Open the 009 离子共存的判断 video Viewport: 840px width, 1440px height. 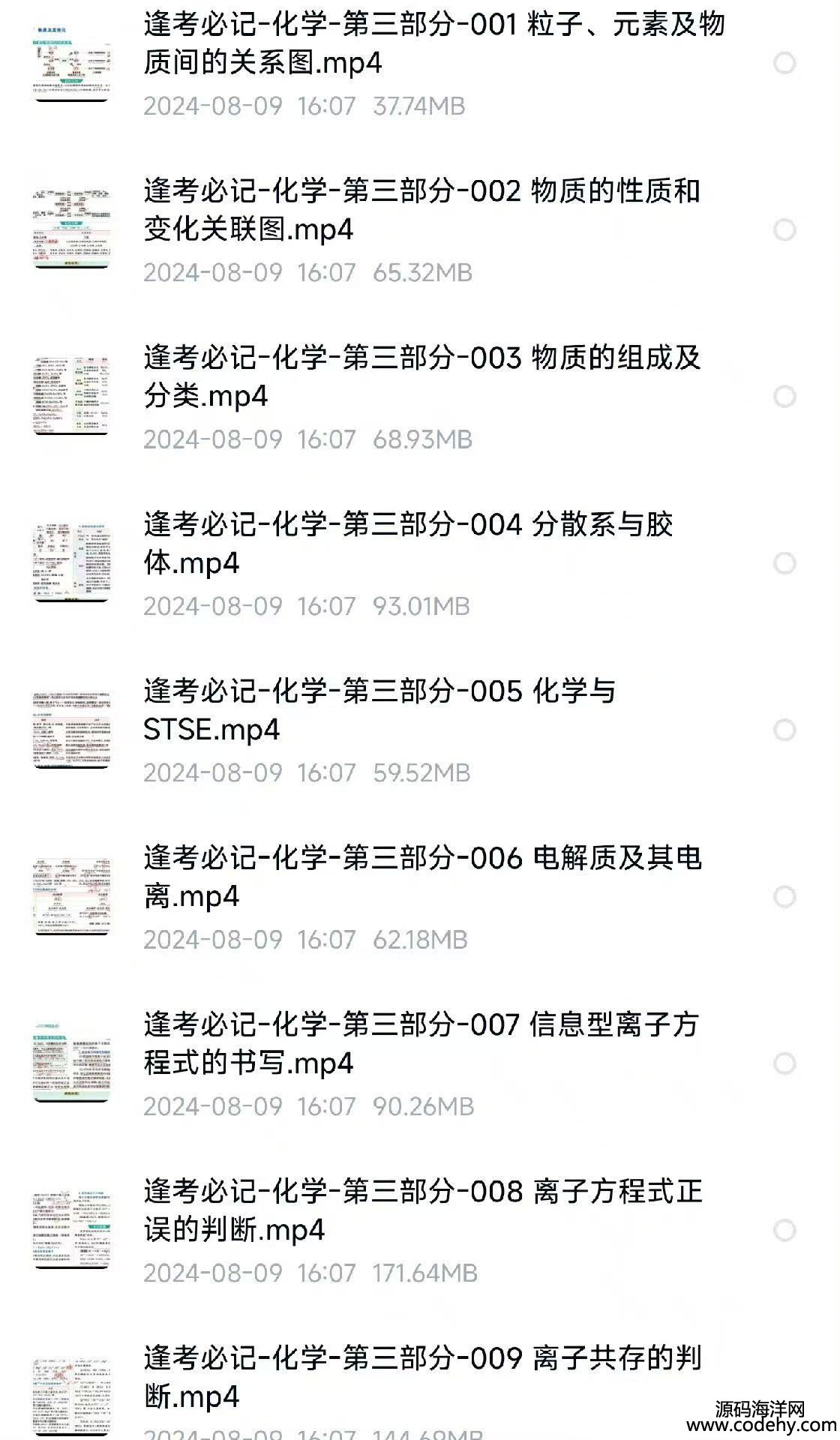tap(422, 1376)
